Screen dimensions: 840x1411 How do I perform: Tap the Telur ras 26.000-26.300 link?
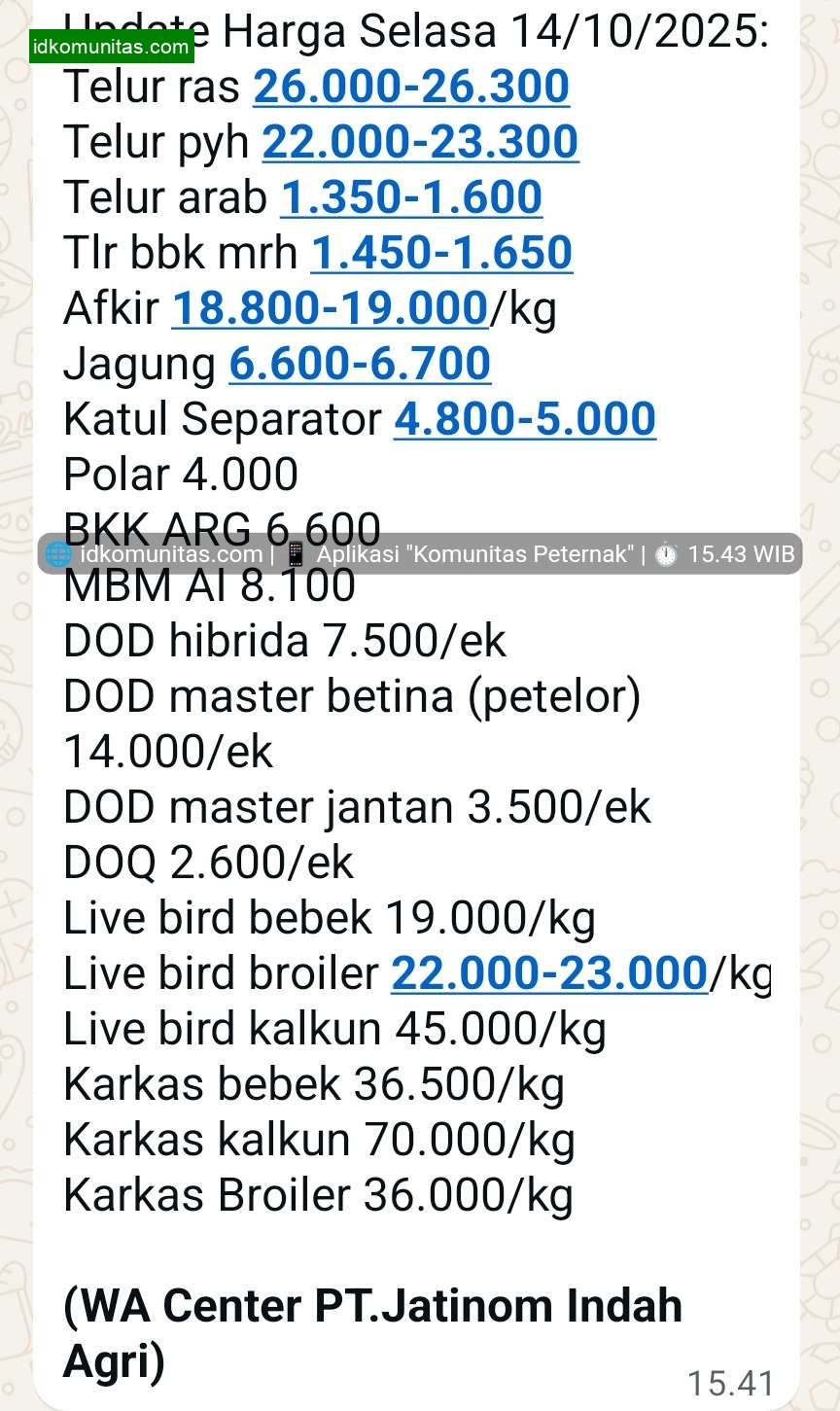tap(411, 87)
